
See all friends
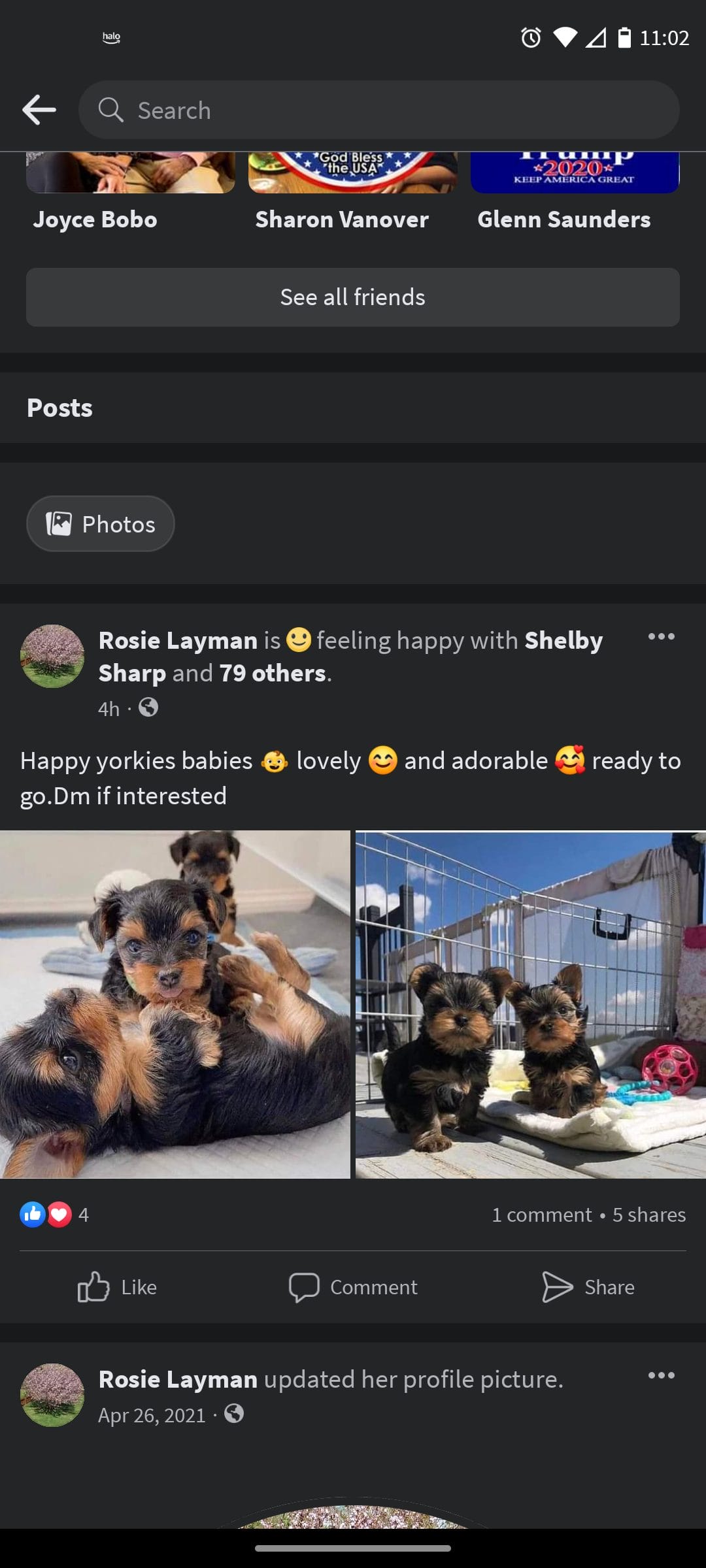pos(353,297)
